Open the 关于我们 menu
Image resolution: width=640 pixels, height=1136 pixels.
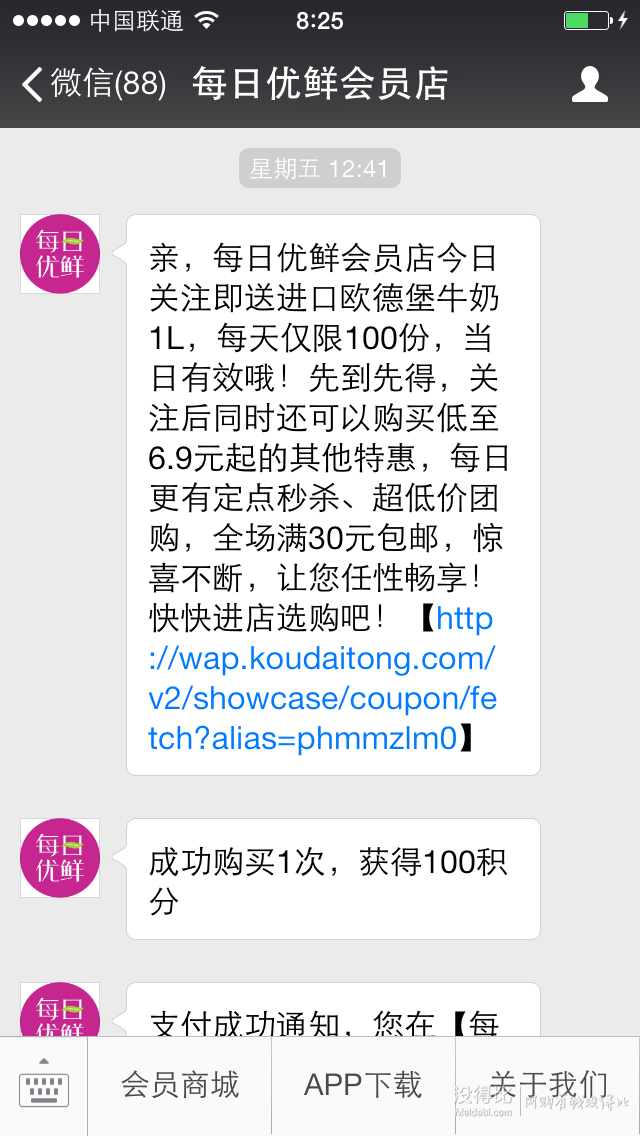pyautogui.click(x=548, y=1086)
